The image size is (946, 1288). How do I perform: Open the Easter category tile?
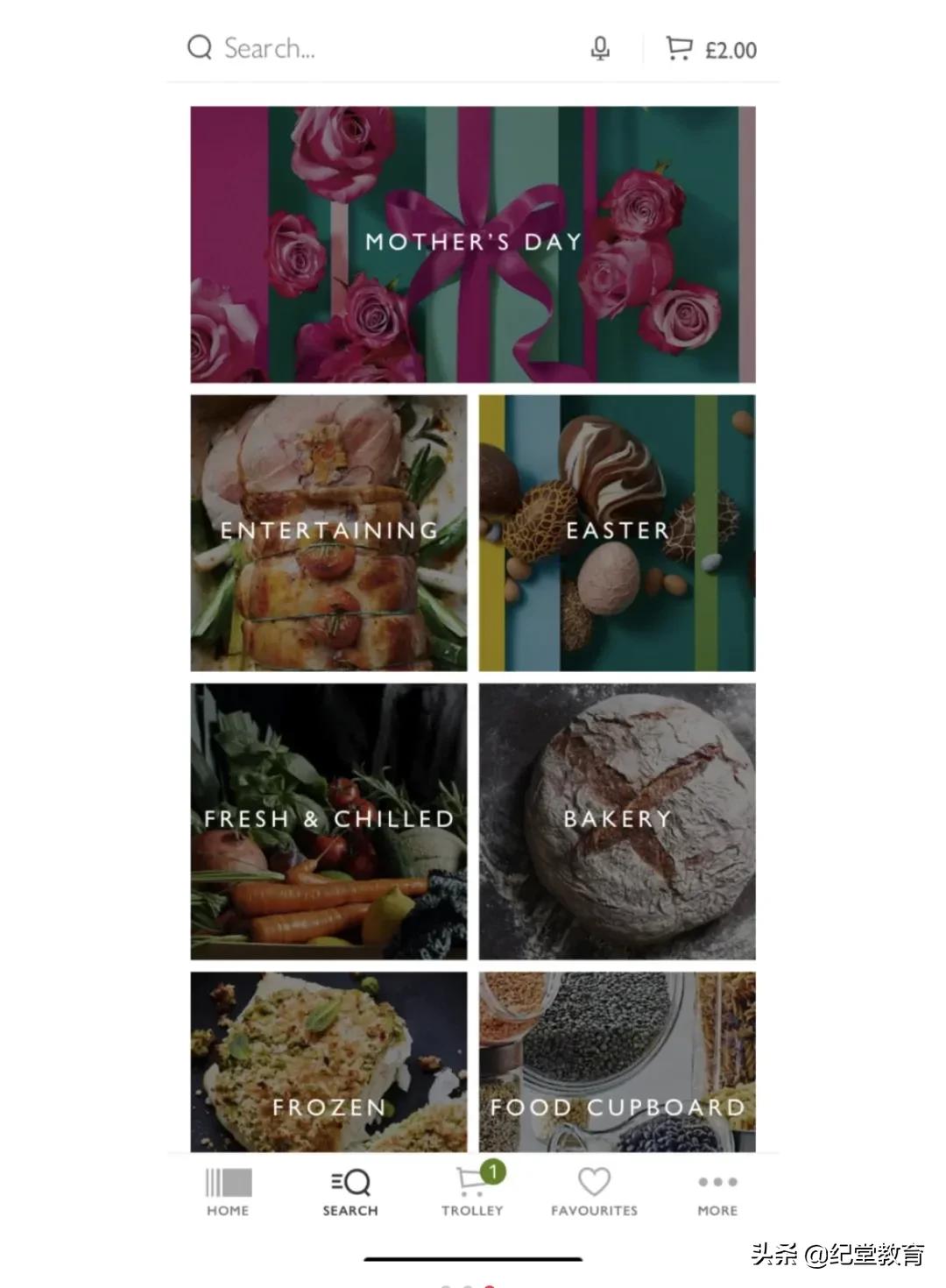pyautogui.click(x=617, y=533)
